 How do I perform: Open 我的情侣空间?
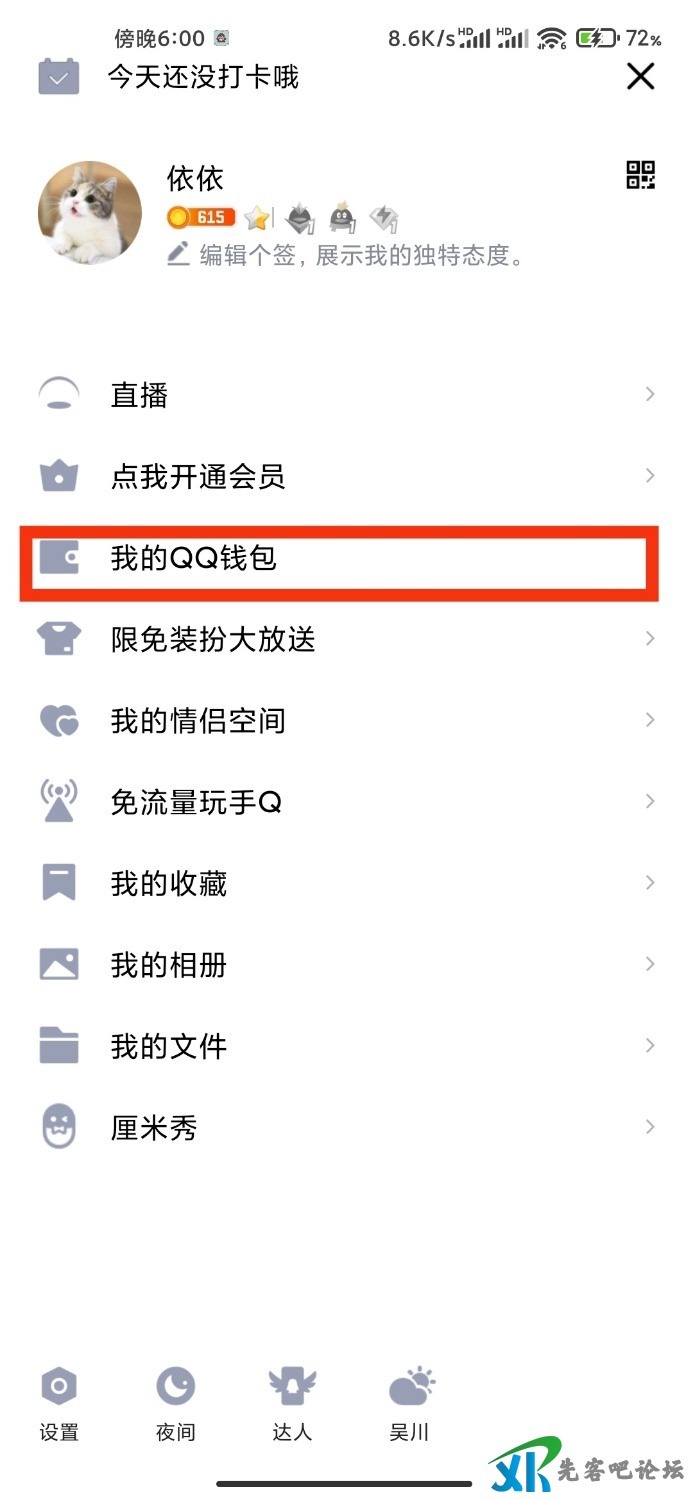click(198, 720)
